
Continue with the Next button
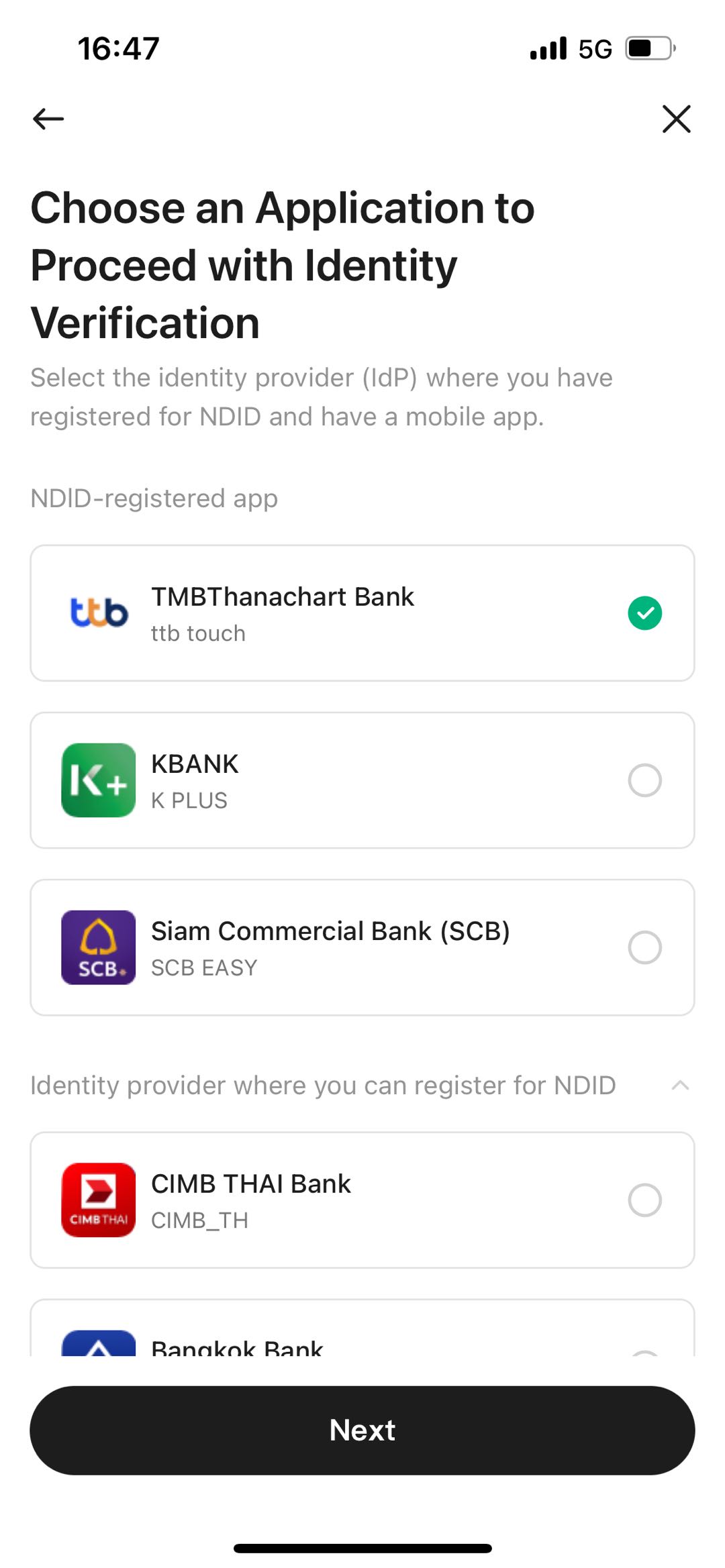(362, 1430)
